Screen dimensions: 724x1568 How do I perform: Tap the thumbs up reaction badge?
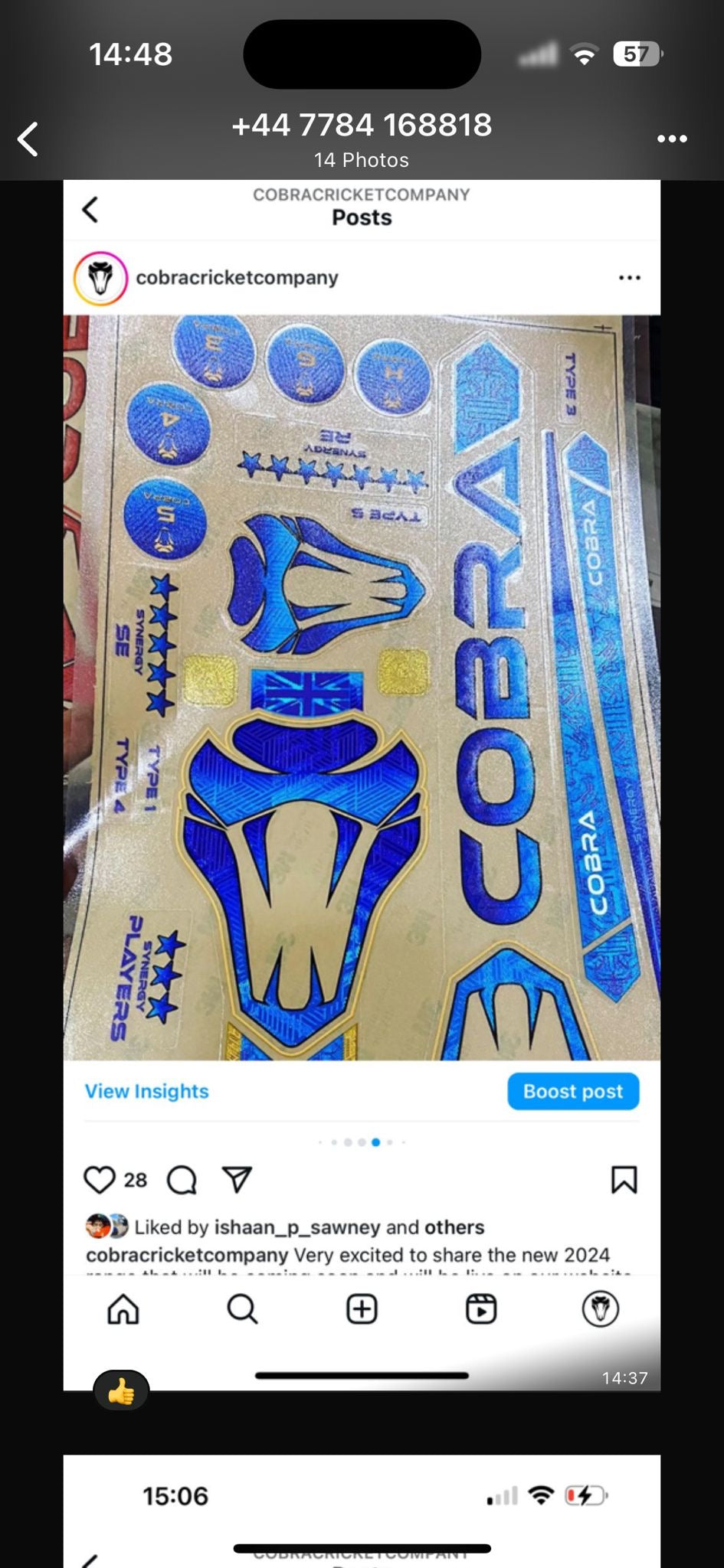point(121,1391)
